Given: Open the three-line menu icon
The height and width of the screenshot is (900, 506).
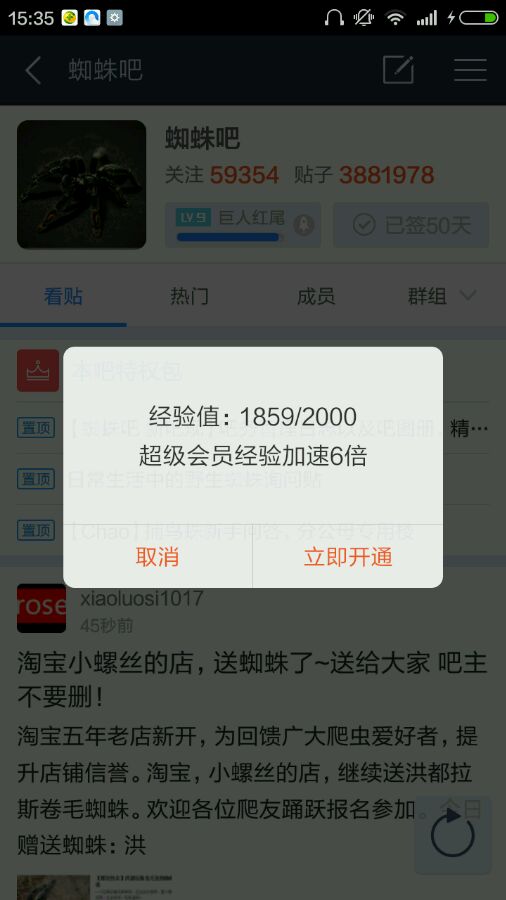Looking at the screenshot, I should pyautogui.click(x=470, y=71).
